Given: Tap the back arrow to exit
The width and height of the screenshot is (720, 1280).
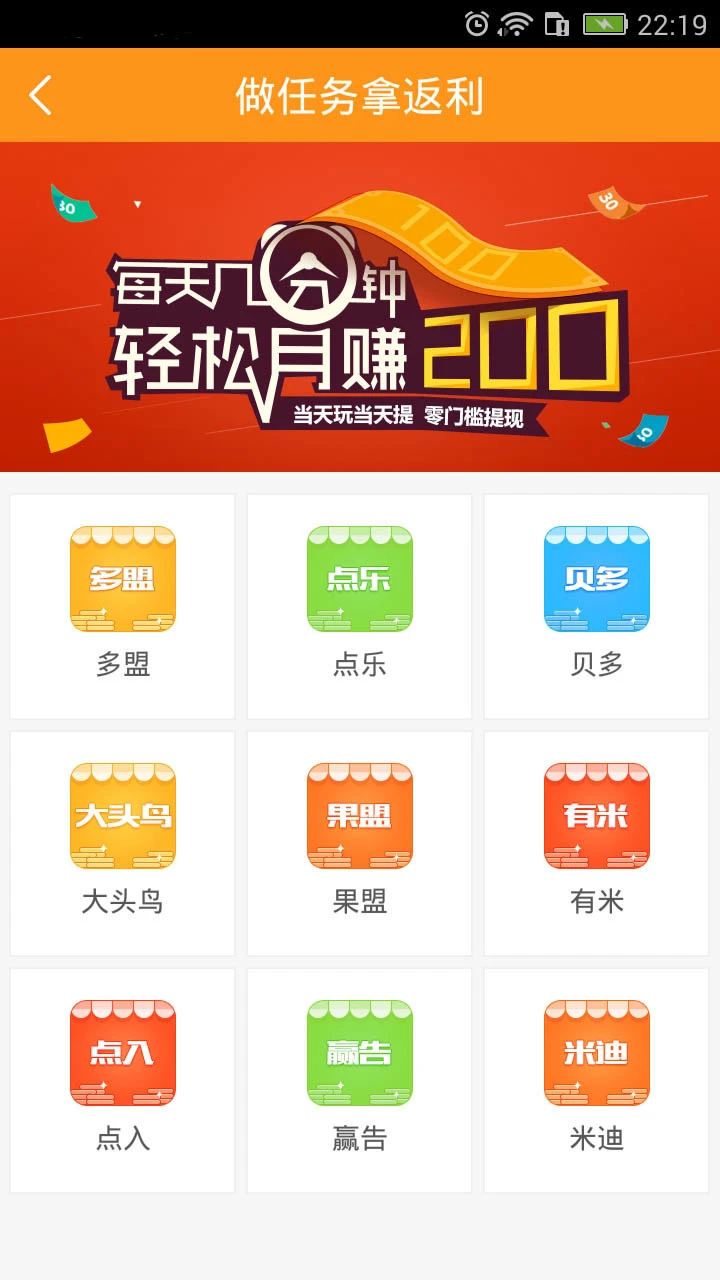Looking at the screenshot, I should click(x=40, y=93).
